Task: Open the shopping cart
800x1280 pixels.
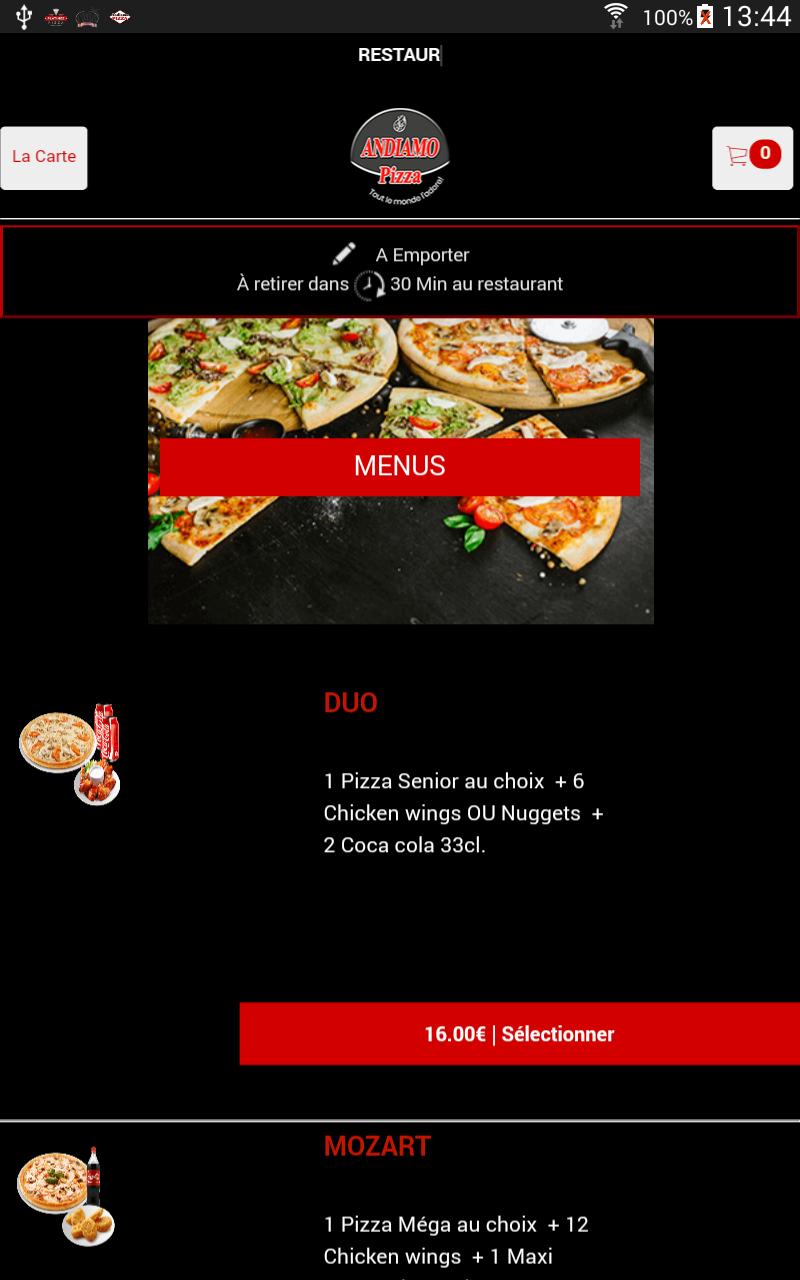Action: (752, 157)
